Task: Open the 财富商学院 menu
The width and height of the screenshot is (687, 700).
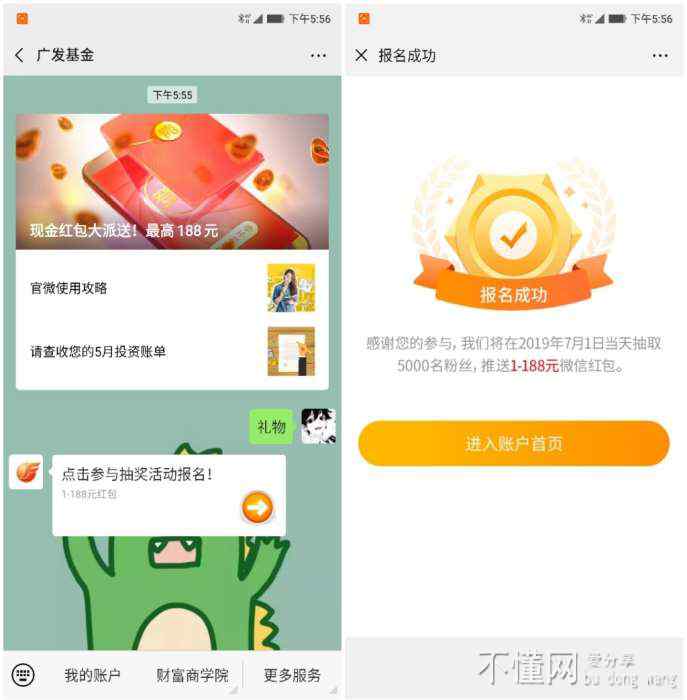Action: click(x=192, y=675)
